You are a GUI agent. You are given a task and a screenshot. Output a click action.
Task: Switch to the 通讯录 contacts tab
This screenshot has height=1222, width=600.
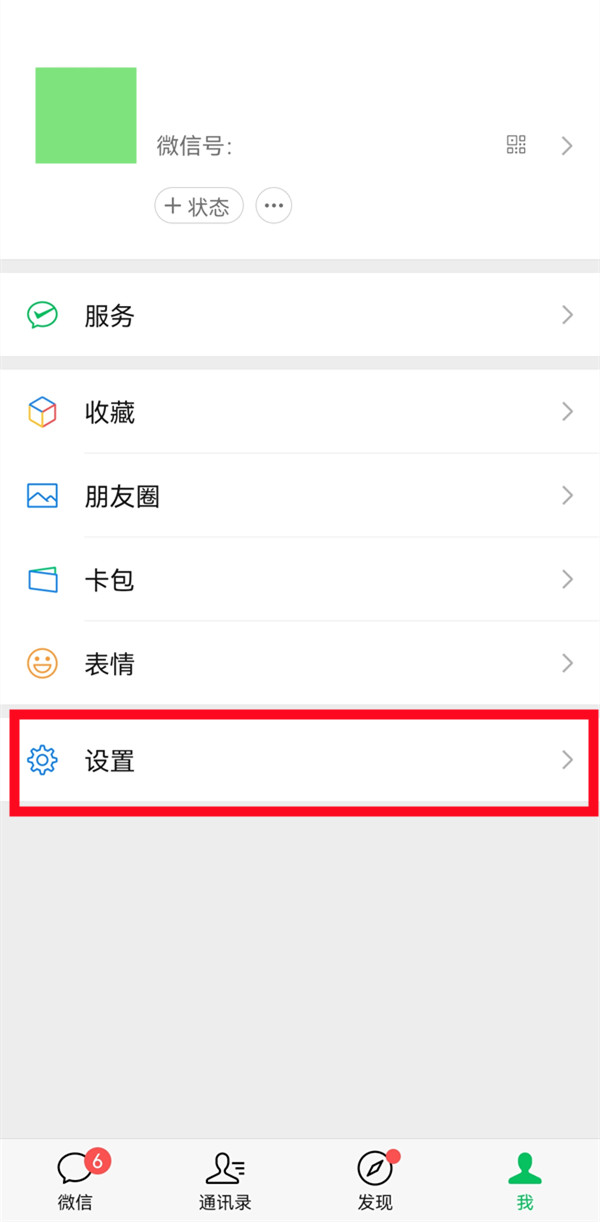[225, 1182]
